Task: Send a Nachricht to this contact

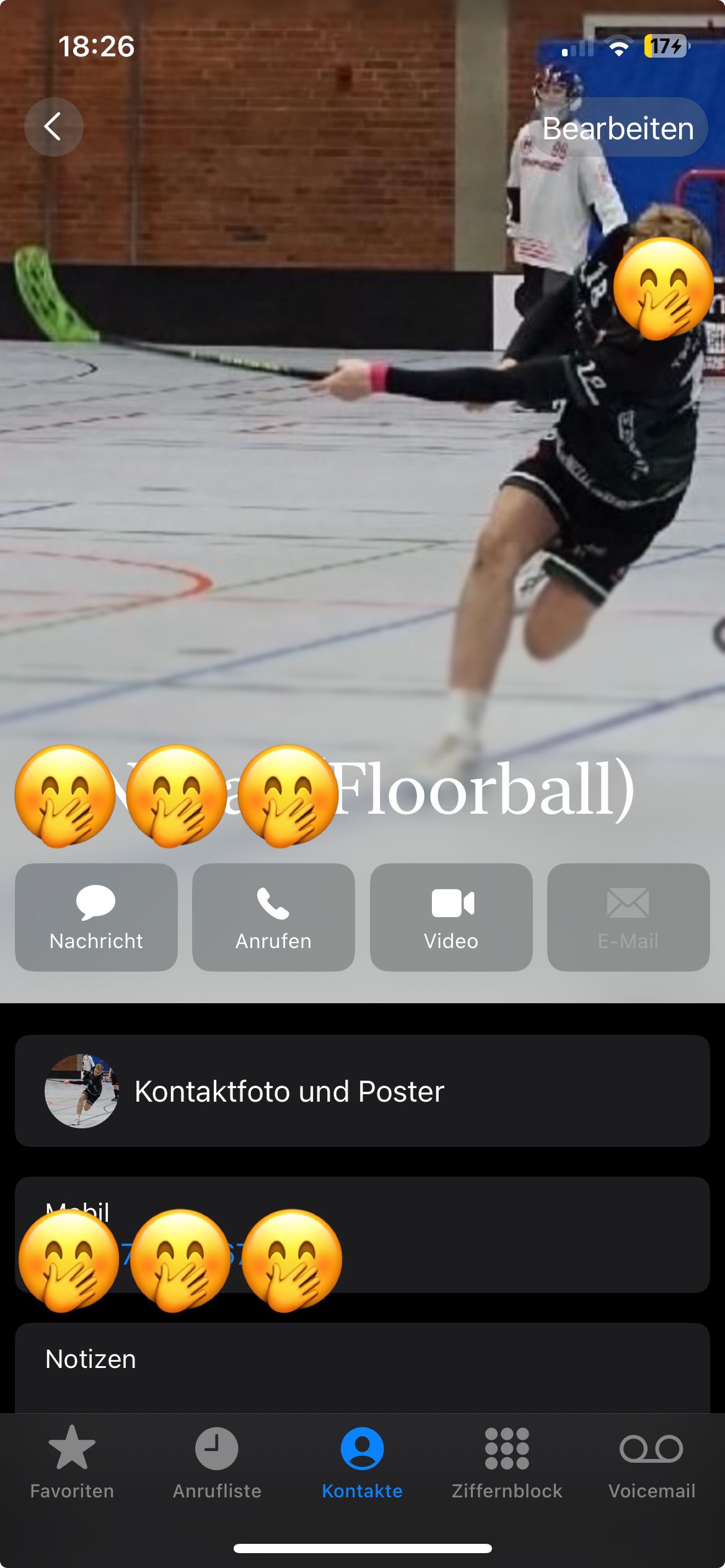Action: click(96, 917)
